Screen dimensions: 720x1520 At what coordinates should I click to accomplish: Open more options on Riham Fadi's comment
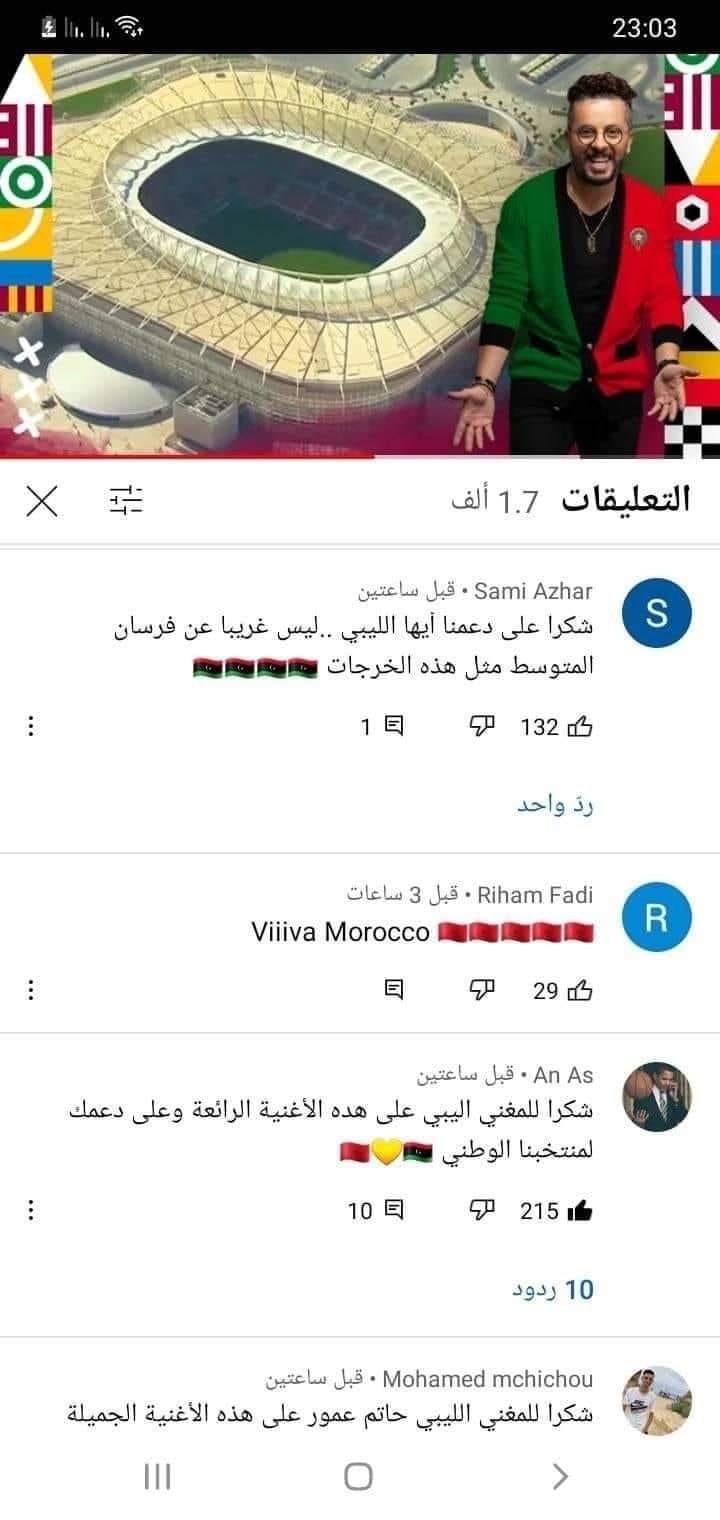click(32, 991)
